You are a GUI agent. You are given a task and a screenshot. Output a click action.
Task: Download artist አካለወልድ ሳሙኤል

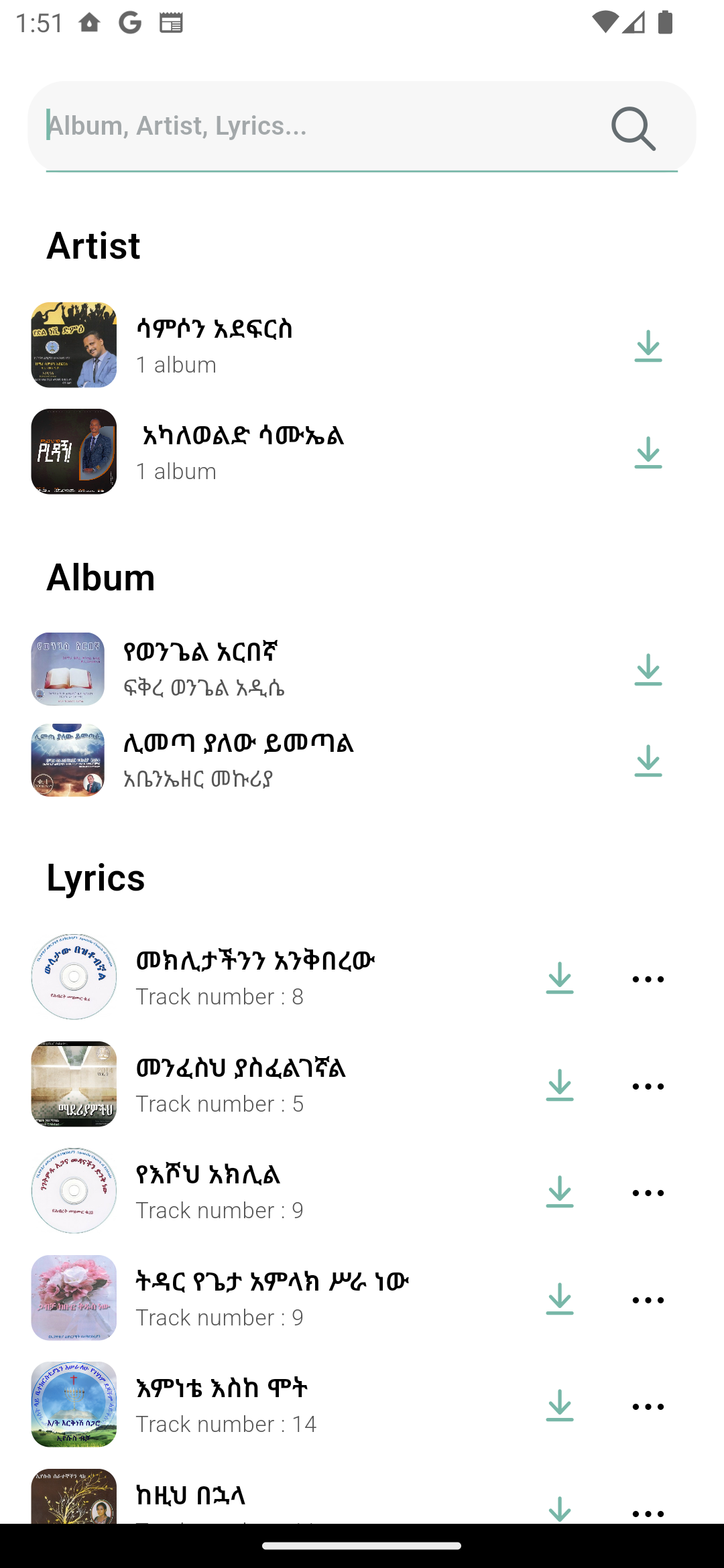coord(648,452)
